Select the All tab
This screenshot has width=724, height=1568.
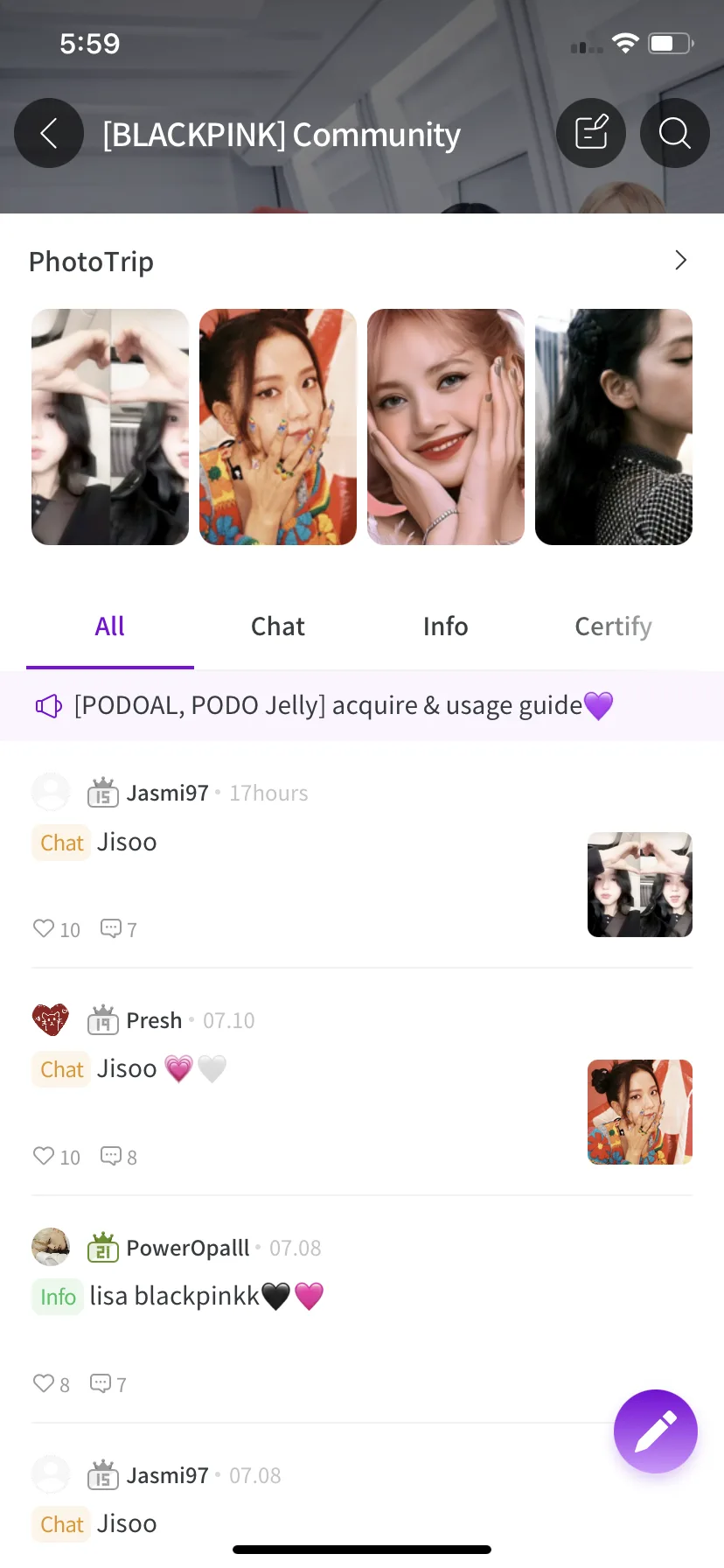click(x=110, y=626)
